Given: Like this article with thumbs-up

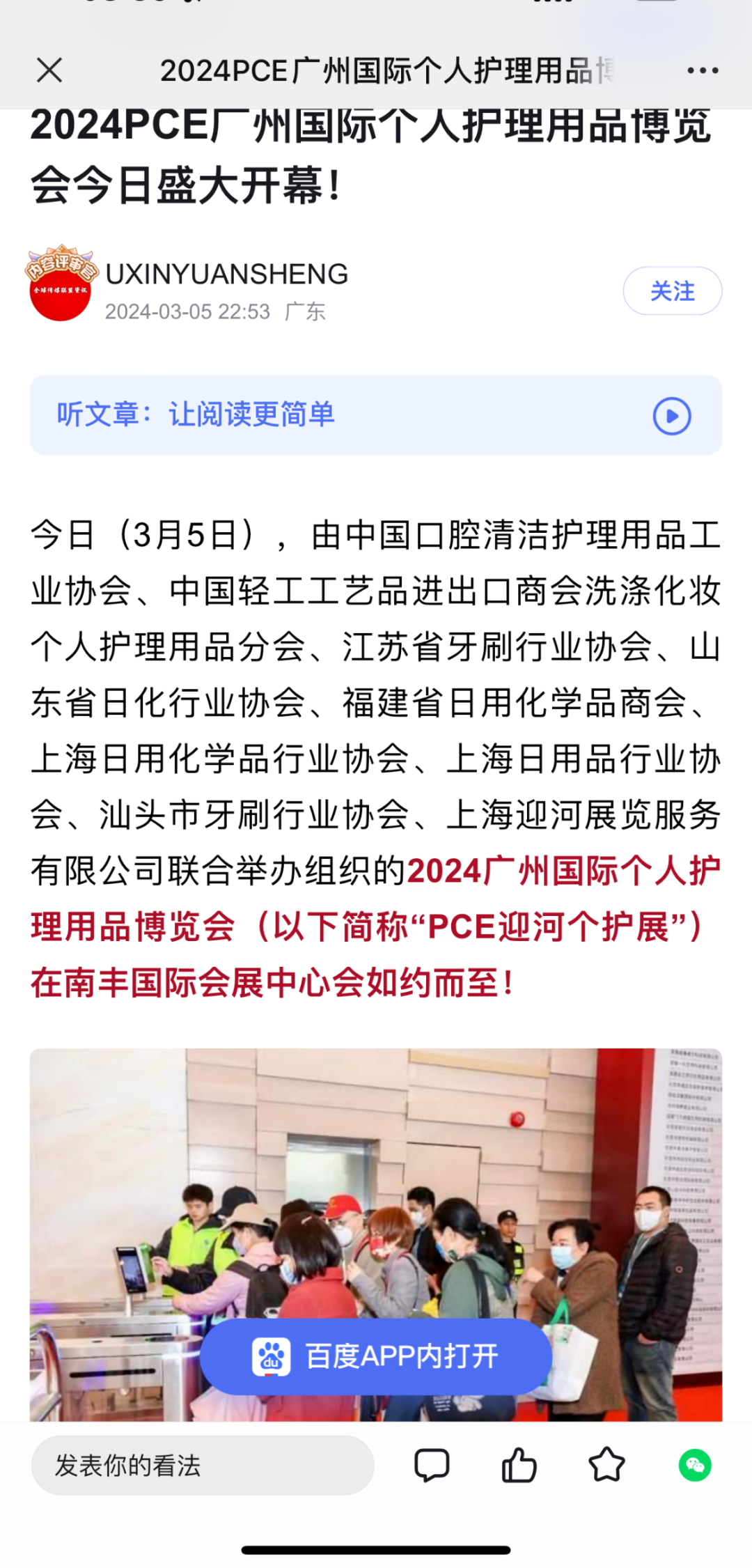Looking at the screenshot, I should [519, 1465].
